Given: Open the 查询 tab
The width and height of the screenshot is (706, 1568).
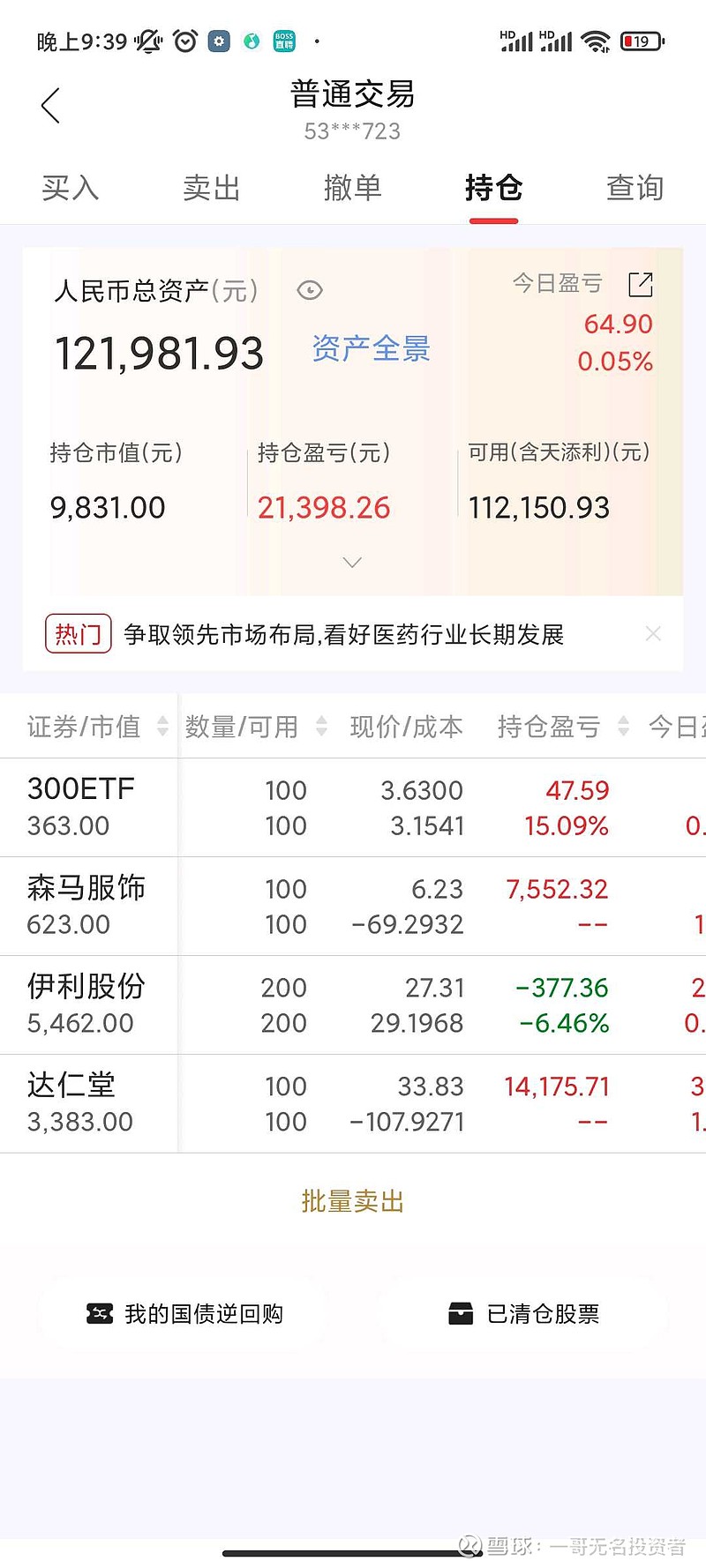Looking at the screenshot, I should tap(635, 188).
